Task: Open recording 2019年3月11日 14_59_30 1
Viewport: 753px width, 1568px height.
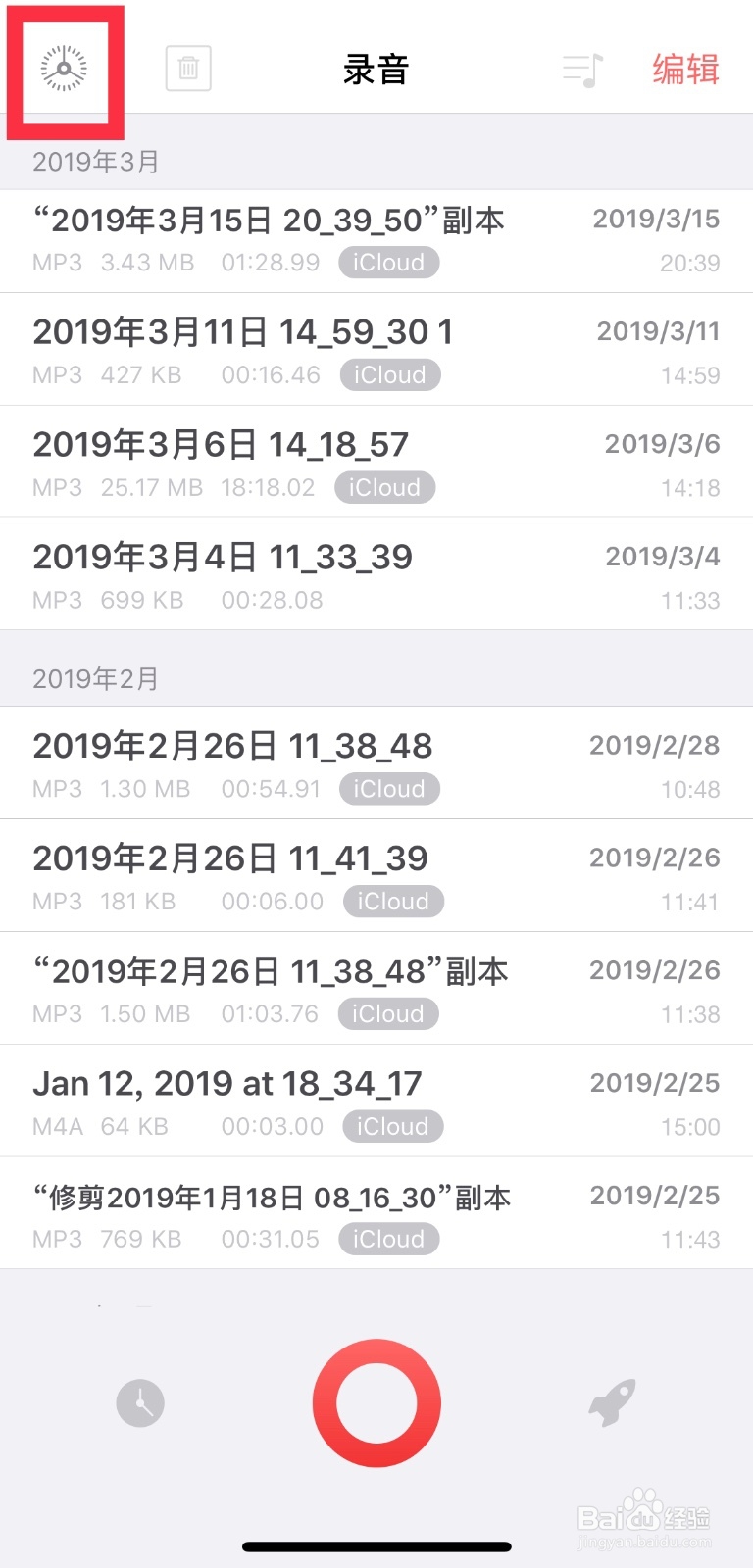Action: coord(376,349)
